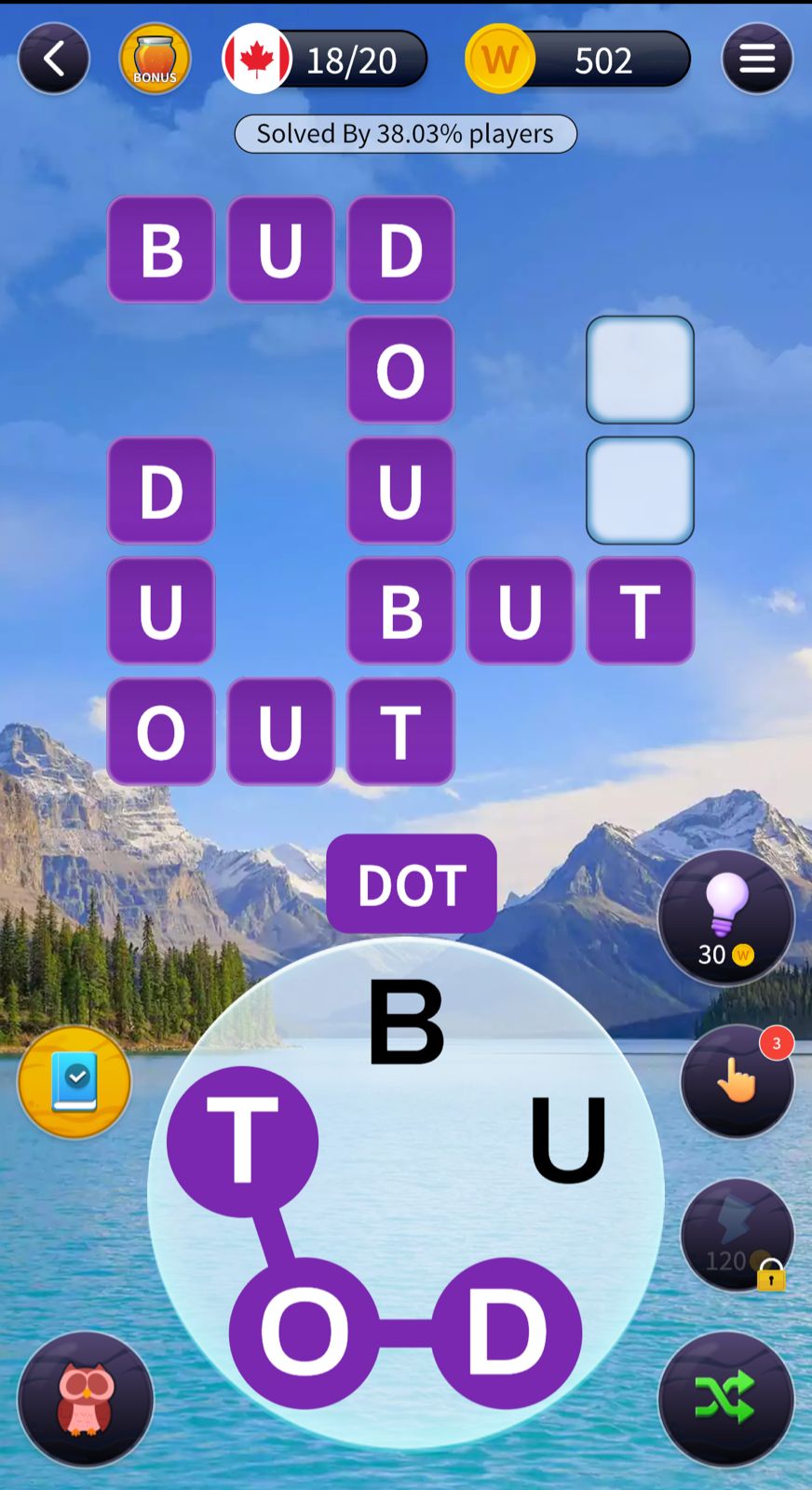
Task: Go back using the arrow button
Action: 54,60
